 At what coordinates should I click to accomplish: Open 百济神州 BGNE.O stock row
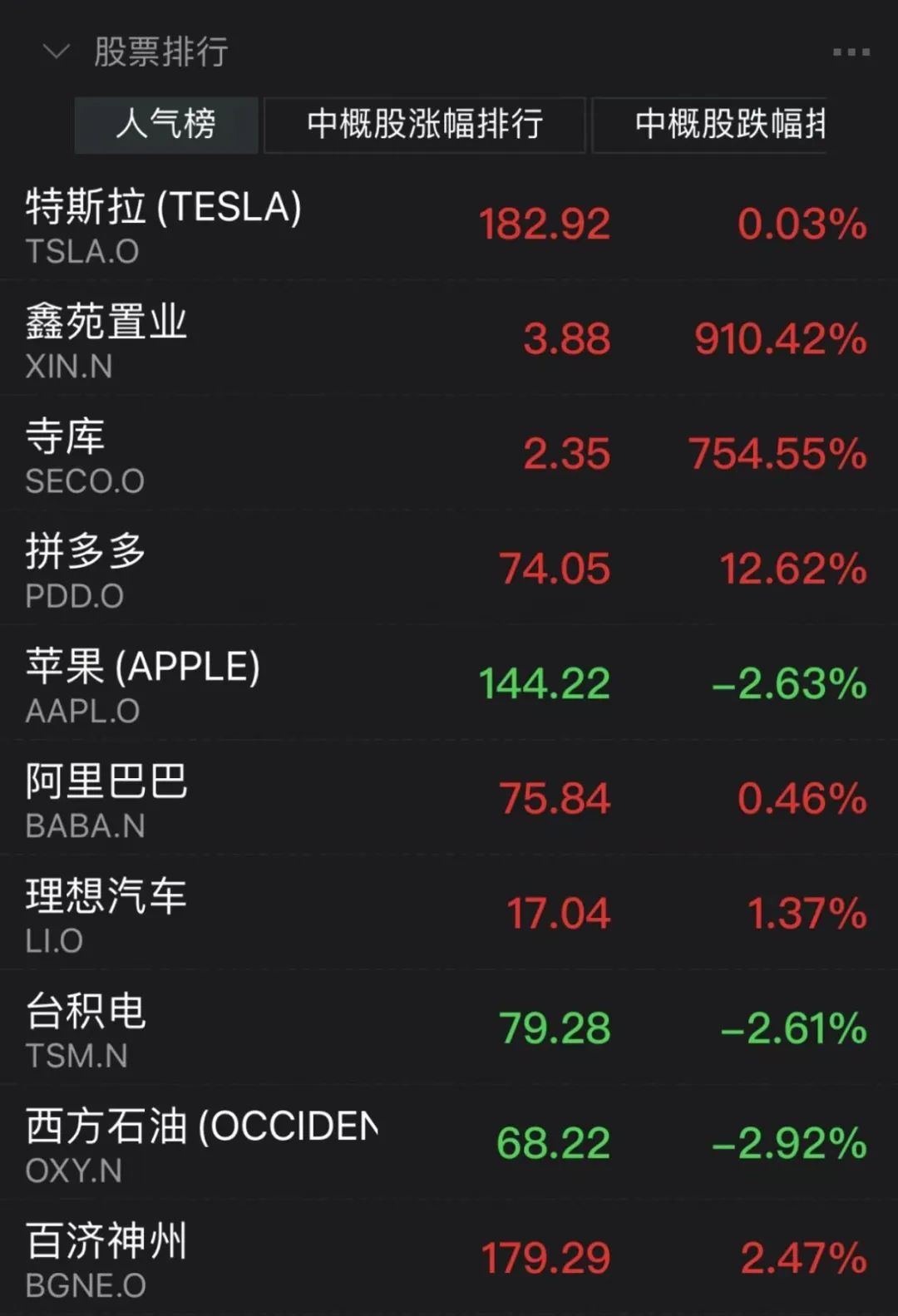point(449,1258)
